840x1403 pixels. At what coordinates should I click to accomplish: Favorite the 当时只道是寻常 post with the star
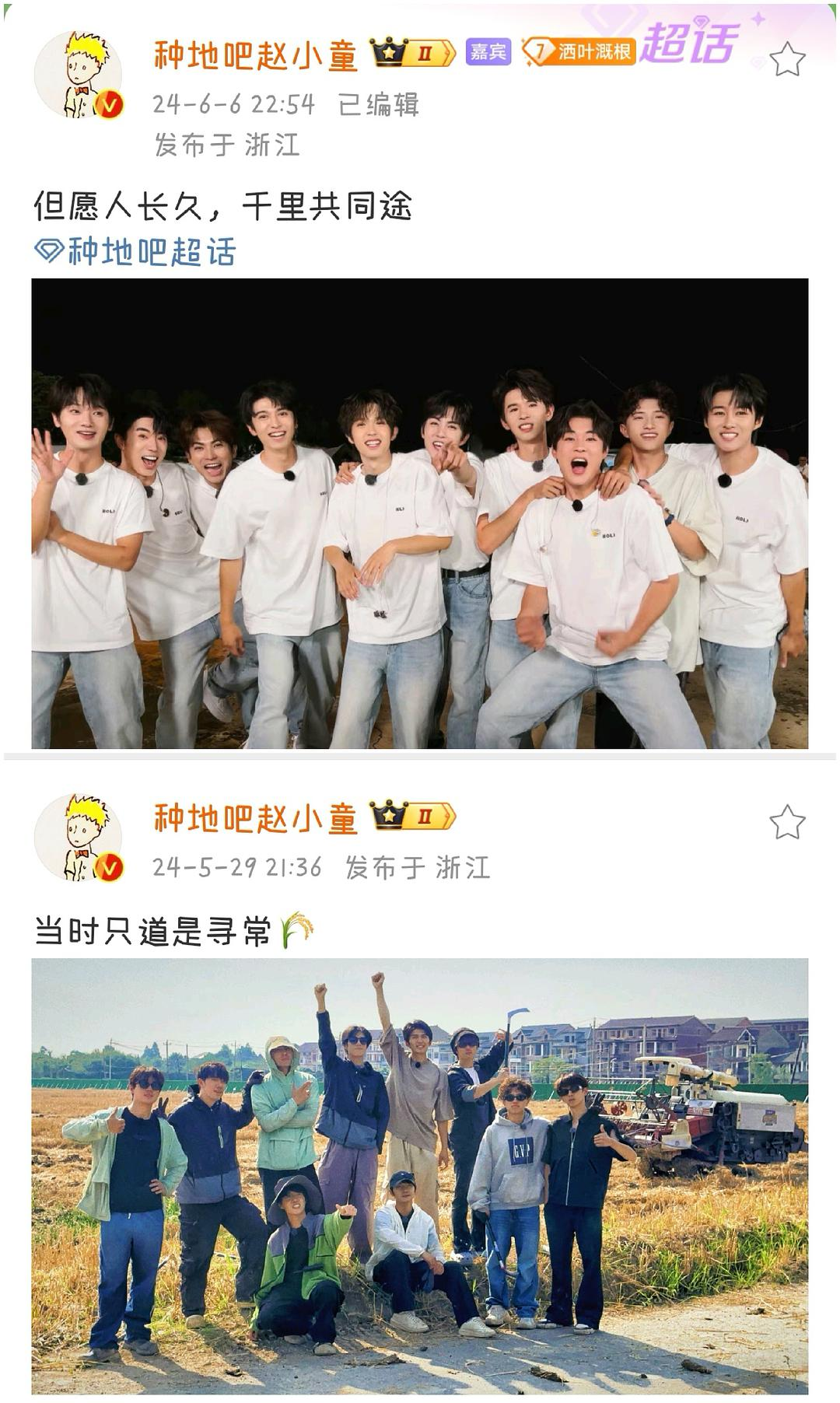(786, 822)
